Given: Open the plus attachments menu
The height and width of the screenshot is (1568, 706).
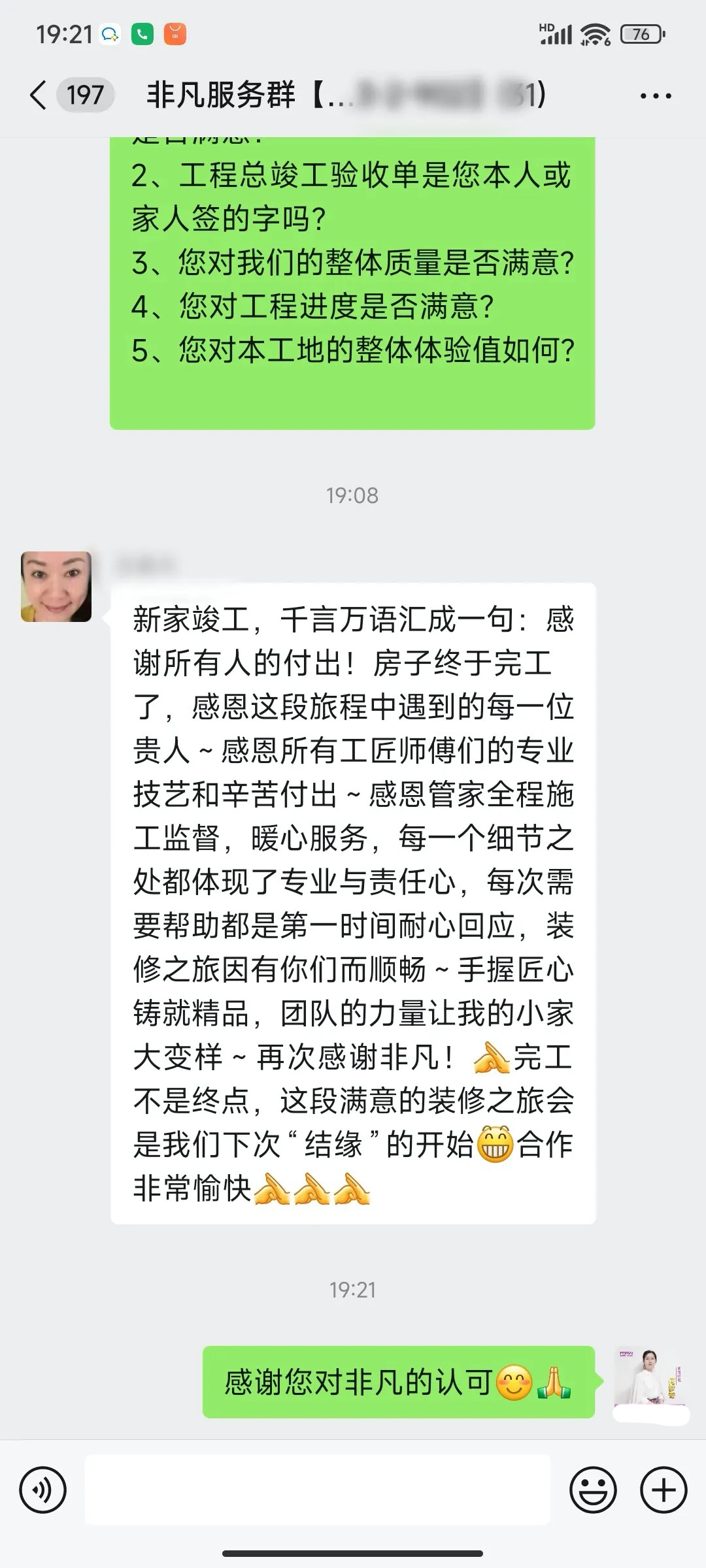Looking at the screenshot, I should [664, 1490].
